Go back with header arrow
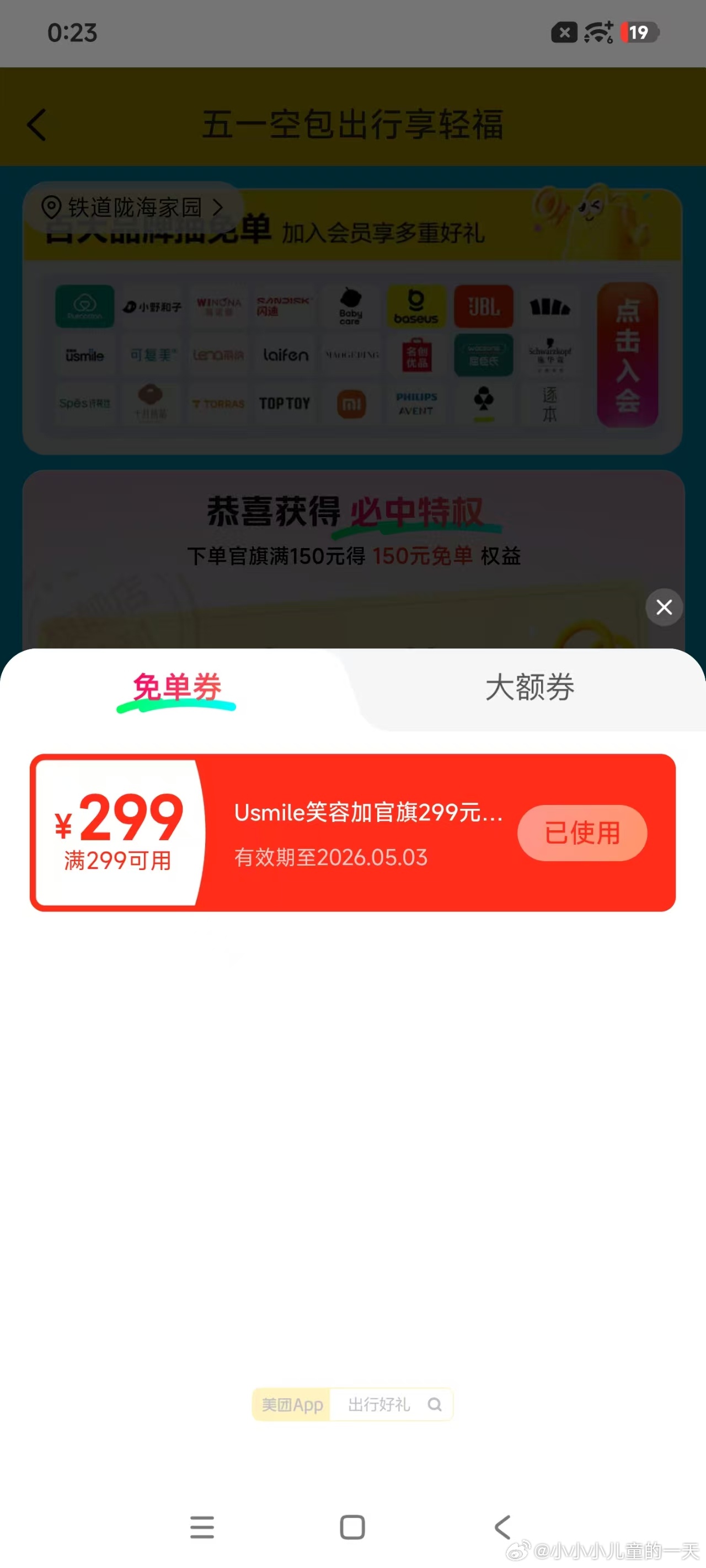This screenshot has height=1568, width=706. pyautogui.click(x=36, y=125)
